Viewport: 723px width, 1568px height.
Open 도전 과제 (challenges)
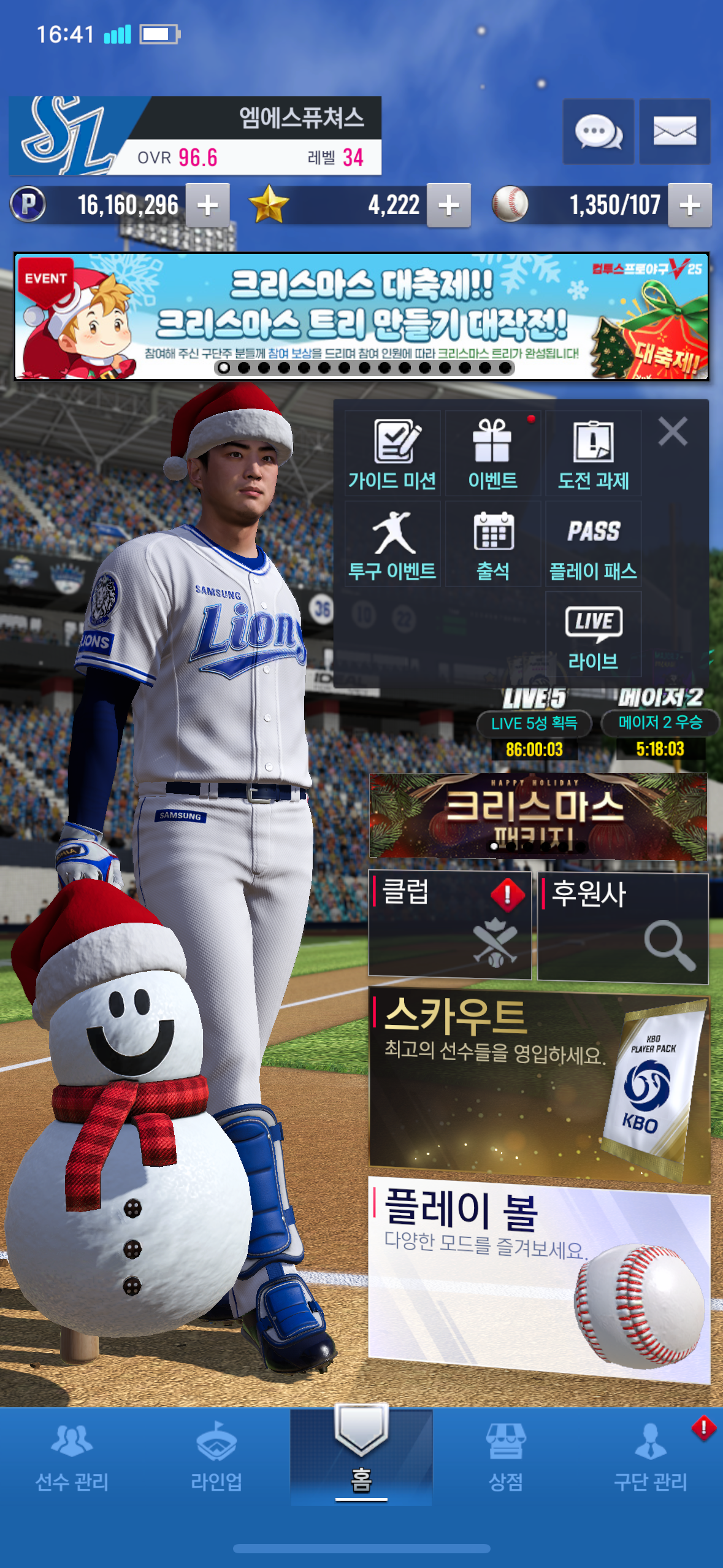click(593, 454)
